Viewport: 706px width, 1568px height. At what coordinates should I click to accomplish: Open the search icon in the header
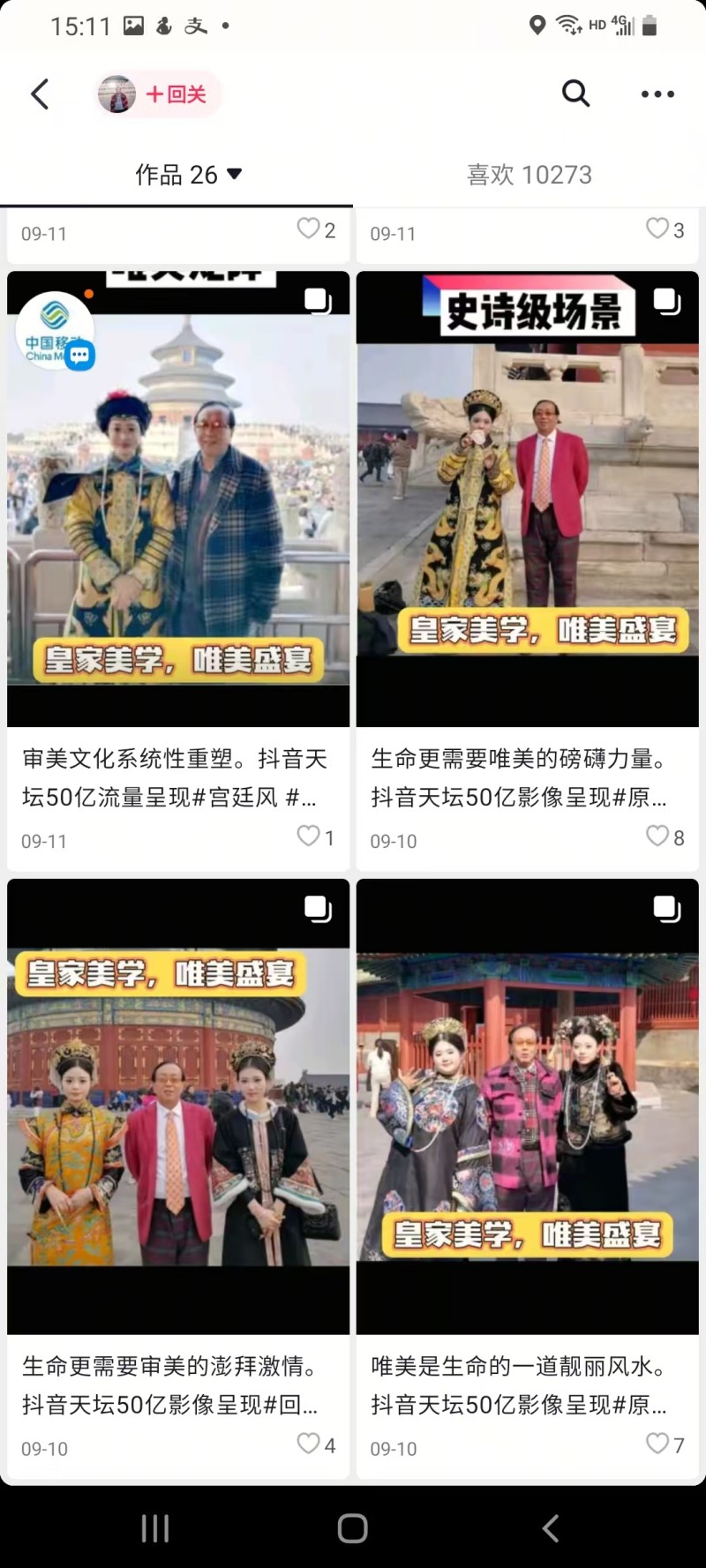tap(575, 93)
